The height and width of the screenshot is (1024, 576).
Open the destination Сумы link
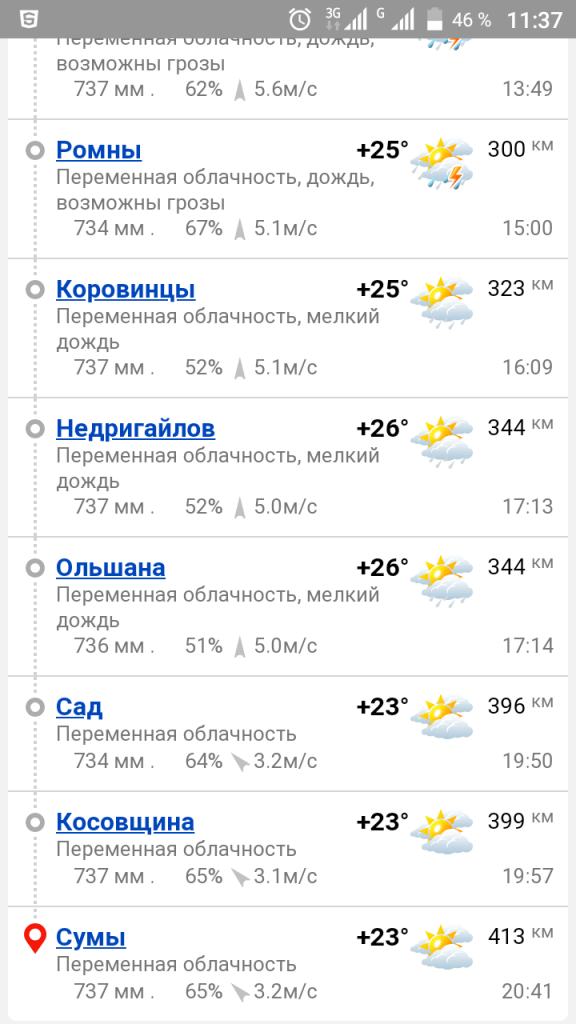(x=91, y=938)
